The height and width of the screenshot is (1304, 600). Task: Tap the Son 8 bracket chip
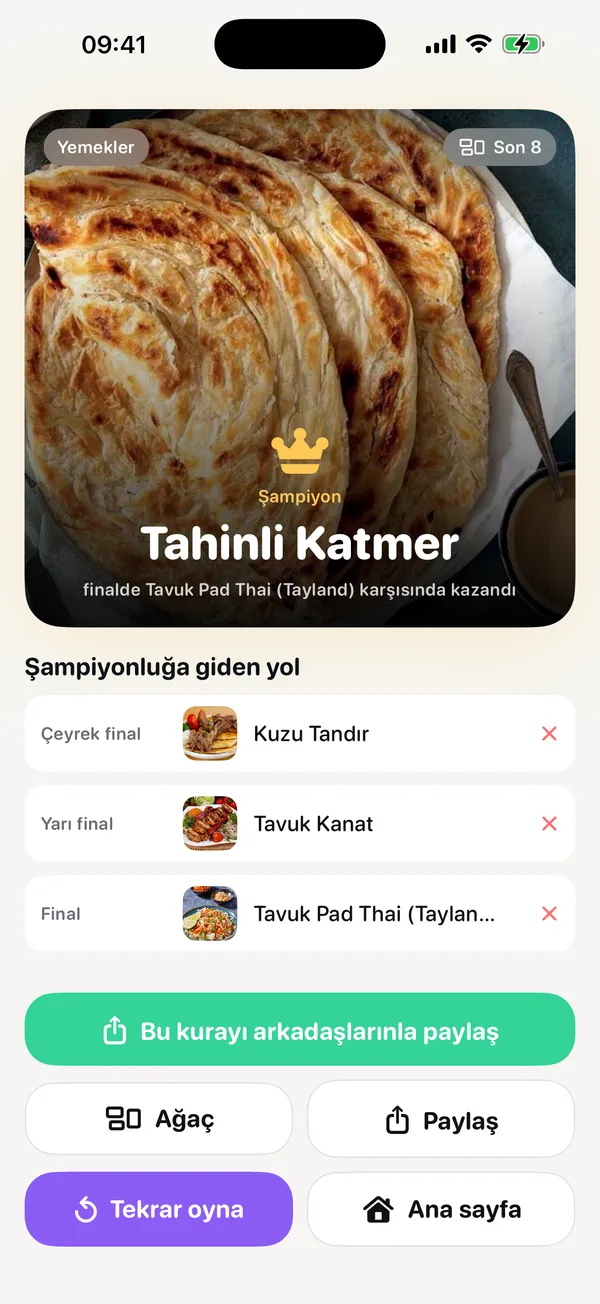500,147
